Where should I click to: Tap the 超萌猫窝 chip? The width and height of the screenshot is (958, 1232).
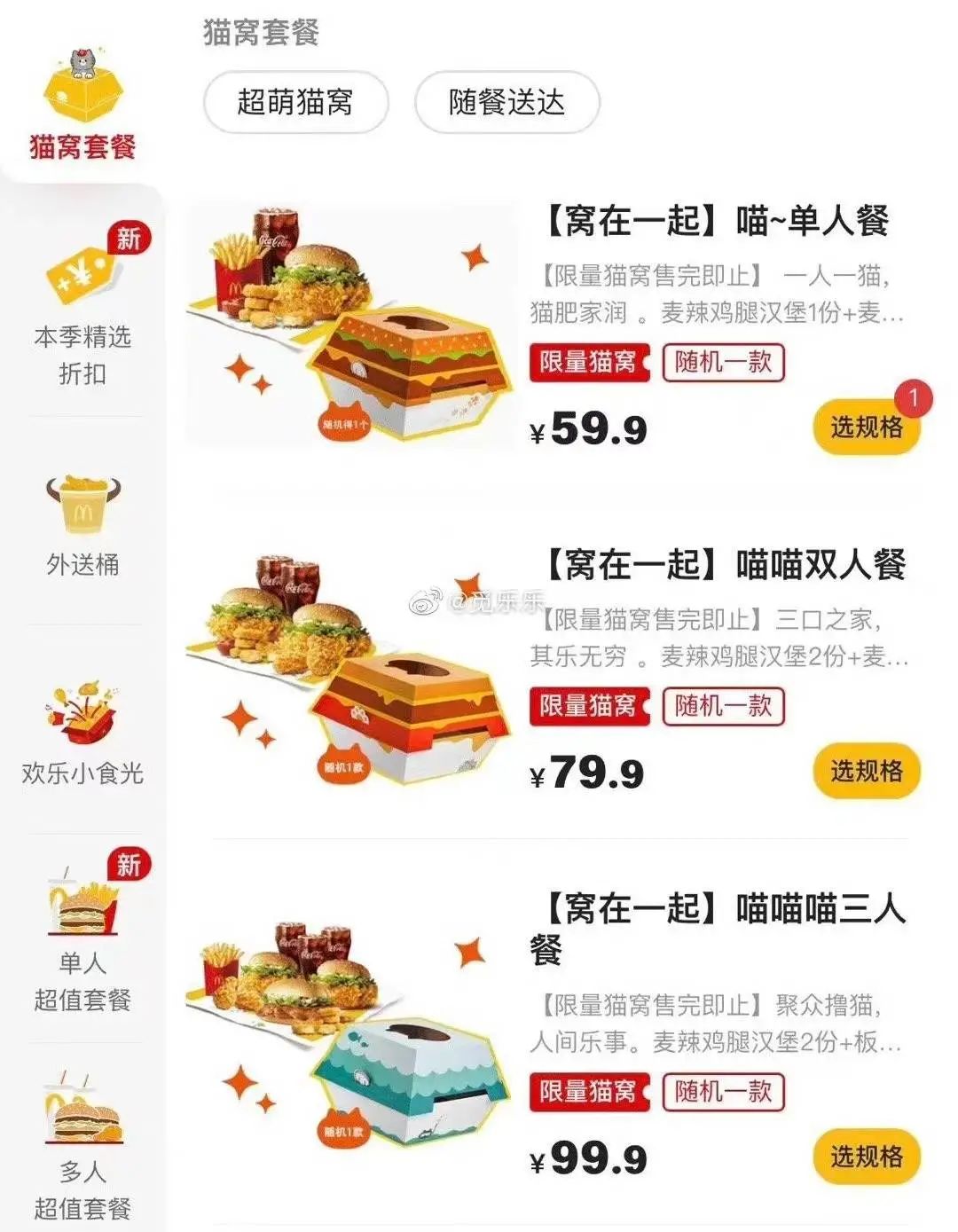pyautogui.click(x=295, y=103)
